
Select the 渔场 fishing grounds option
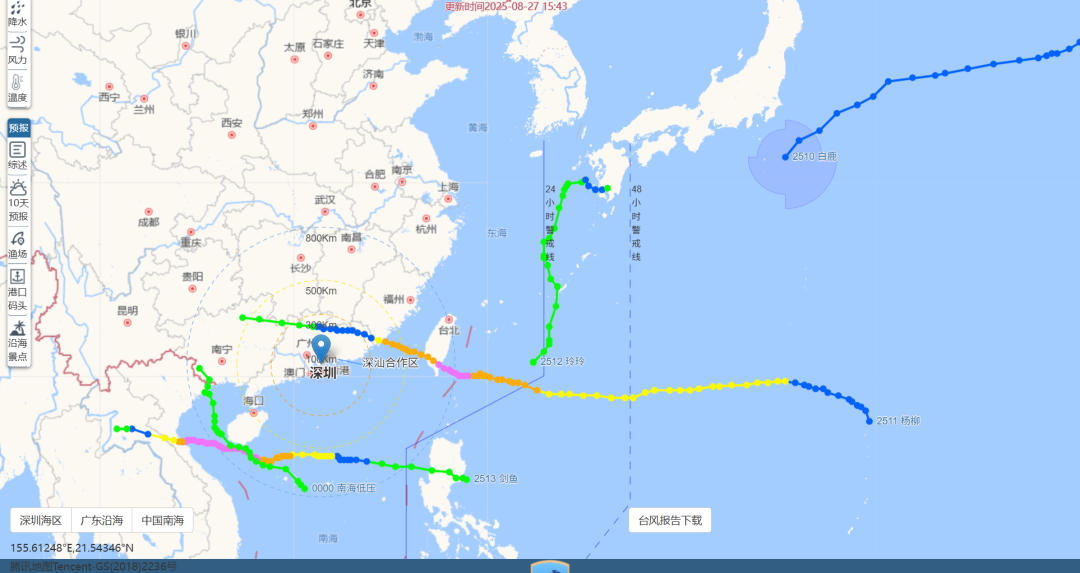18,245
